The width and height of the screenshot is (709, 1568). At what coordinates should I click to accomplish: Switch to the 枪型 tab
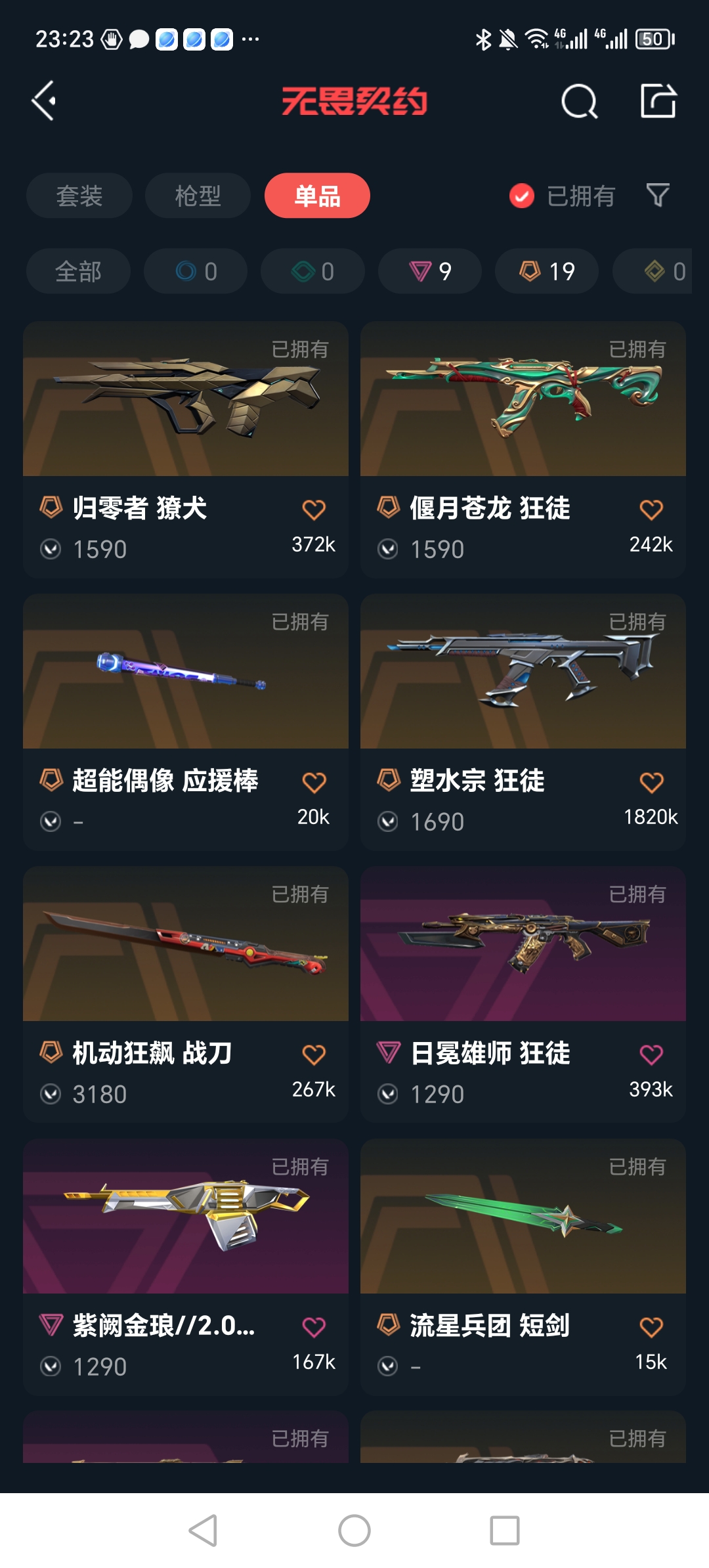click(197, 195)
